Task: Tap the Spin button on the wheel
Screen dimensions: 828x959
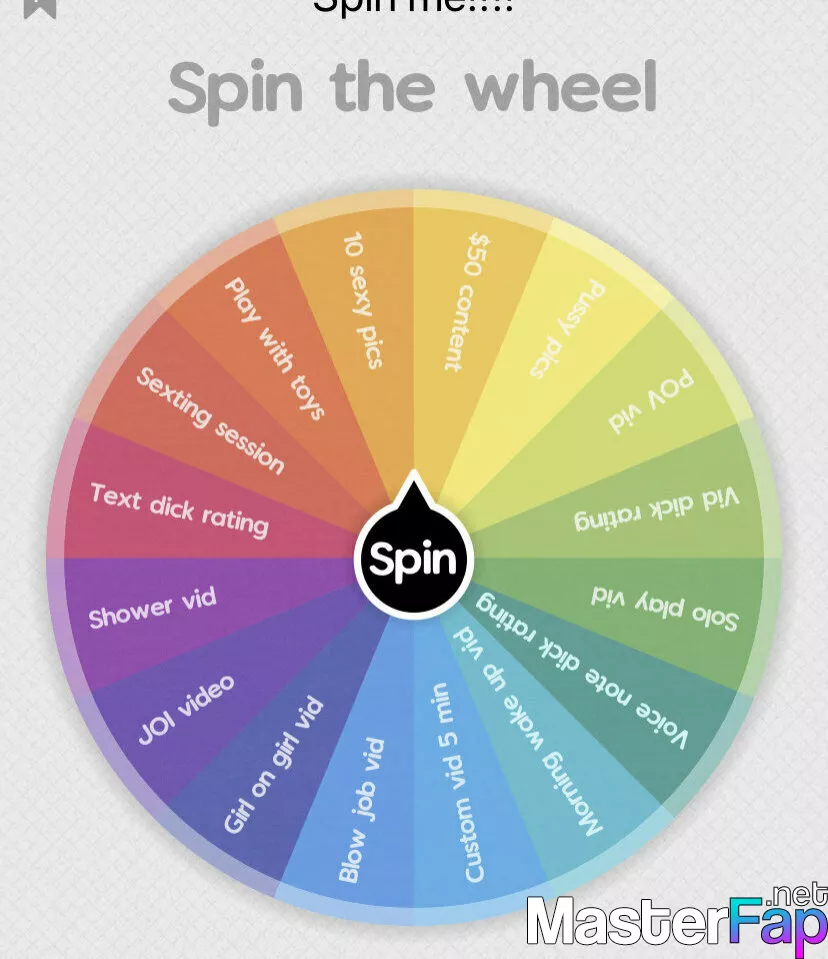Action: pos(413,558)
